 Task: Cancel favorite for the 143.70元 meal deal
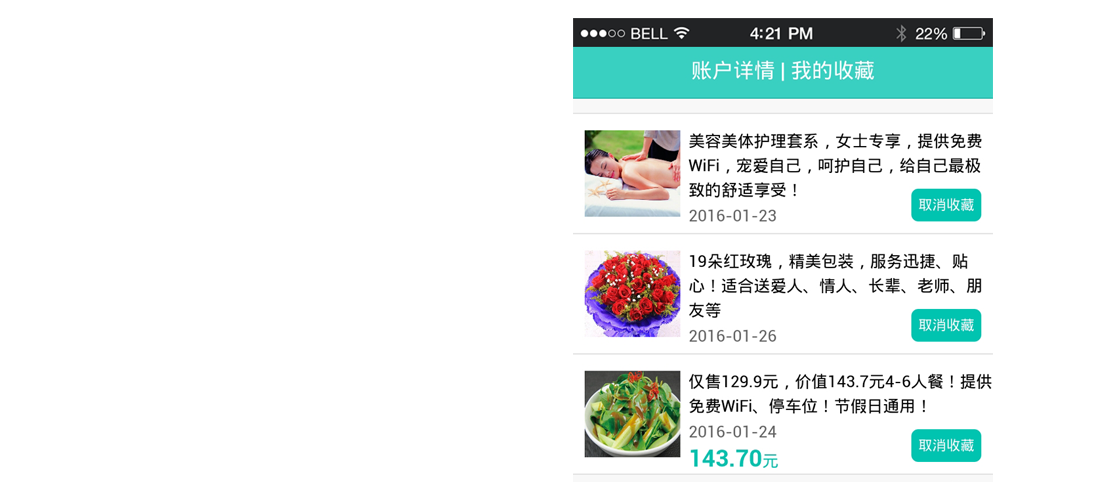tap(945, 445)
